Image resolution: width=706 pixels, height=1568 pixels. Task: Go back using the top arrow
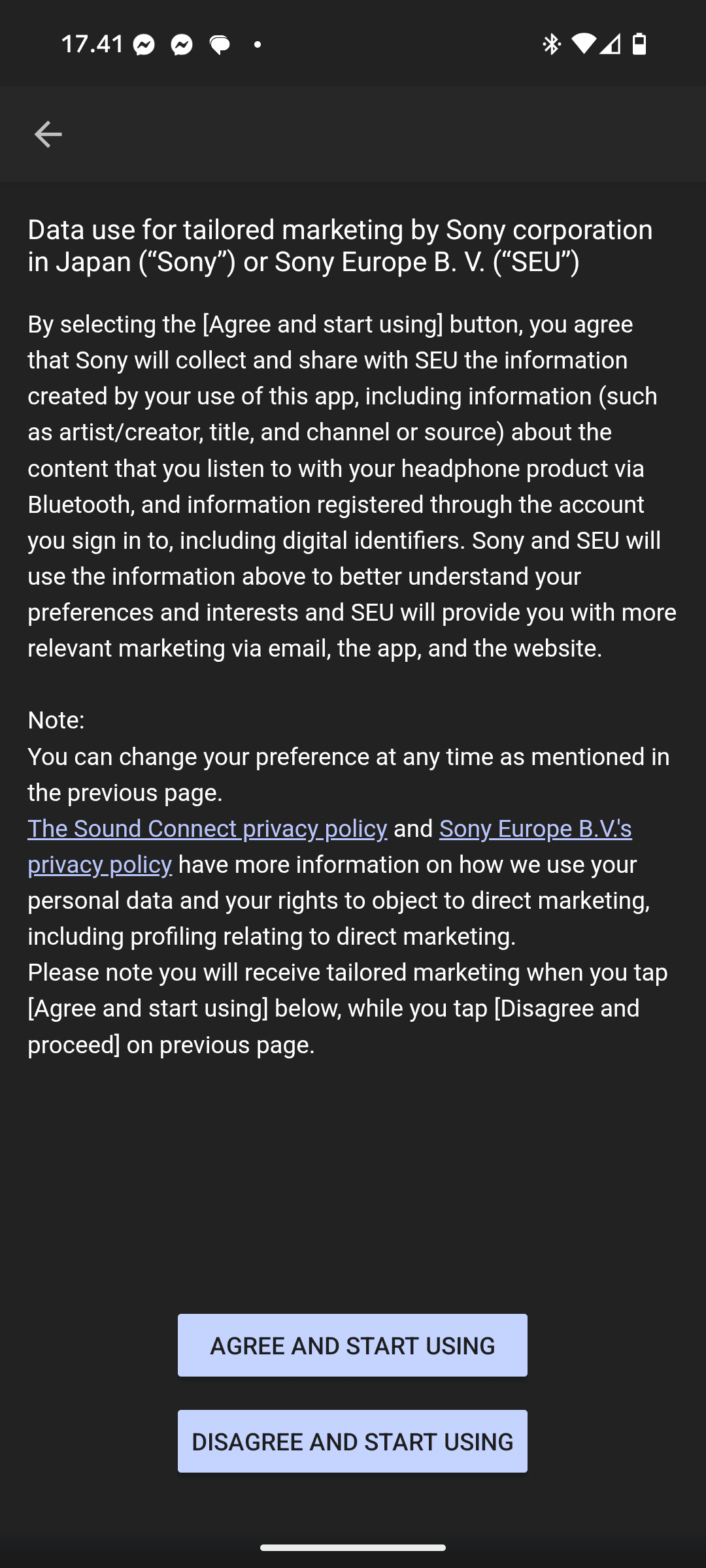[48, 135]
